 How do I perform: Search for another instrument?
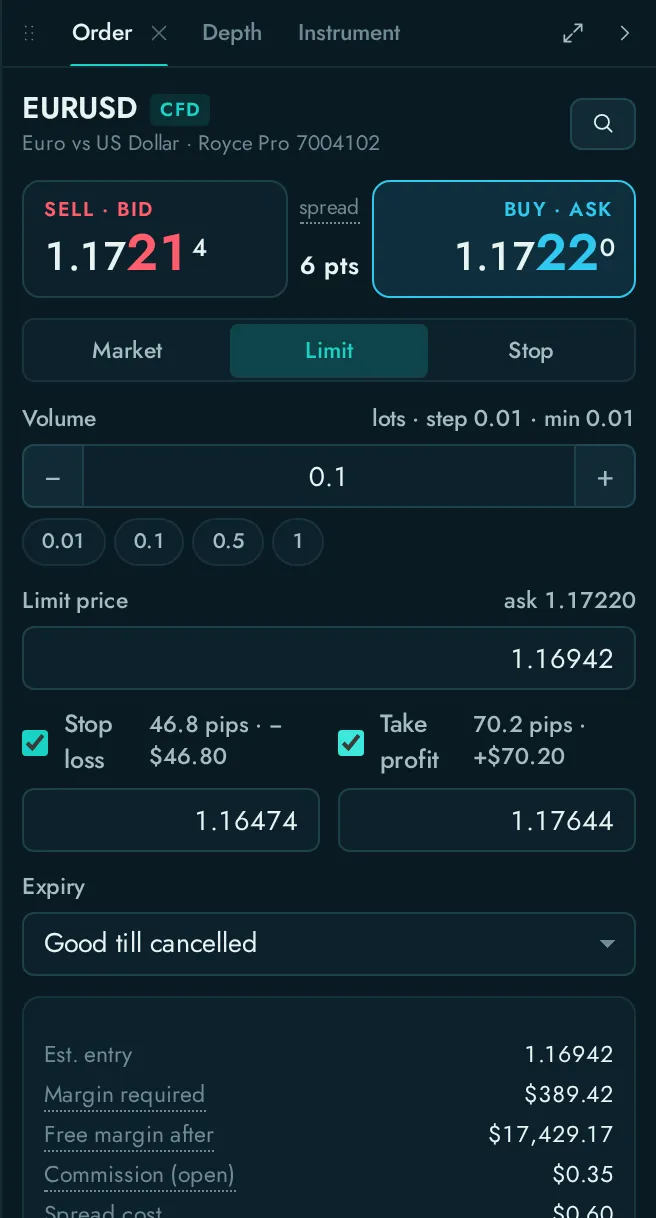point(603,124)
